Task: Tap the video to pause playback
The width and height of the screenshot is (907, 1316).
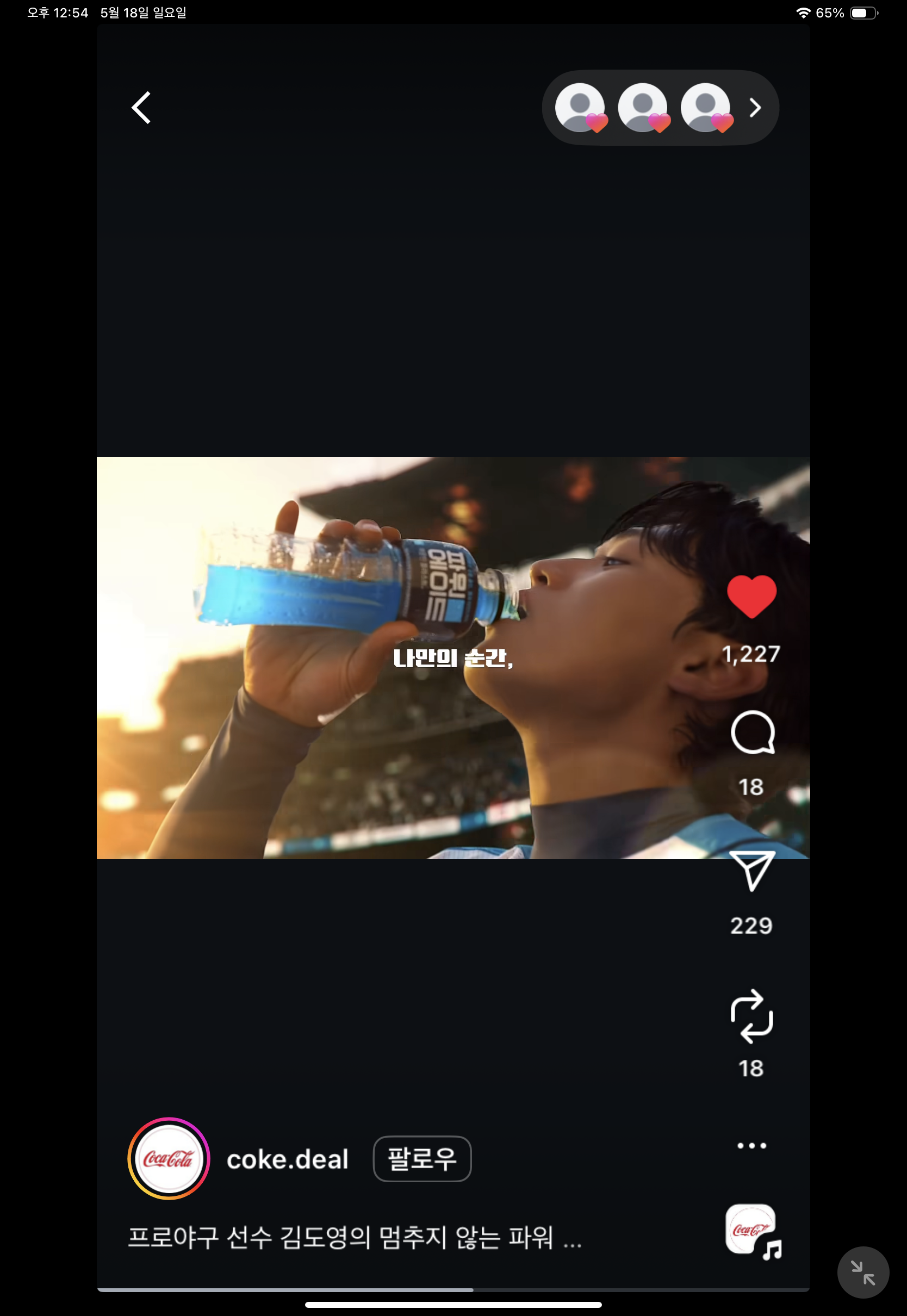Action: [398, 738]
